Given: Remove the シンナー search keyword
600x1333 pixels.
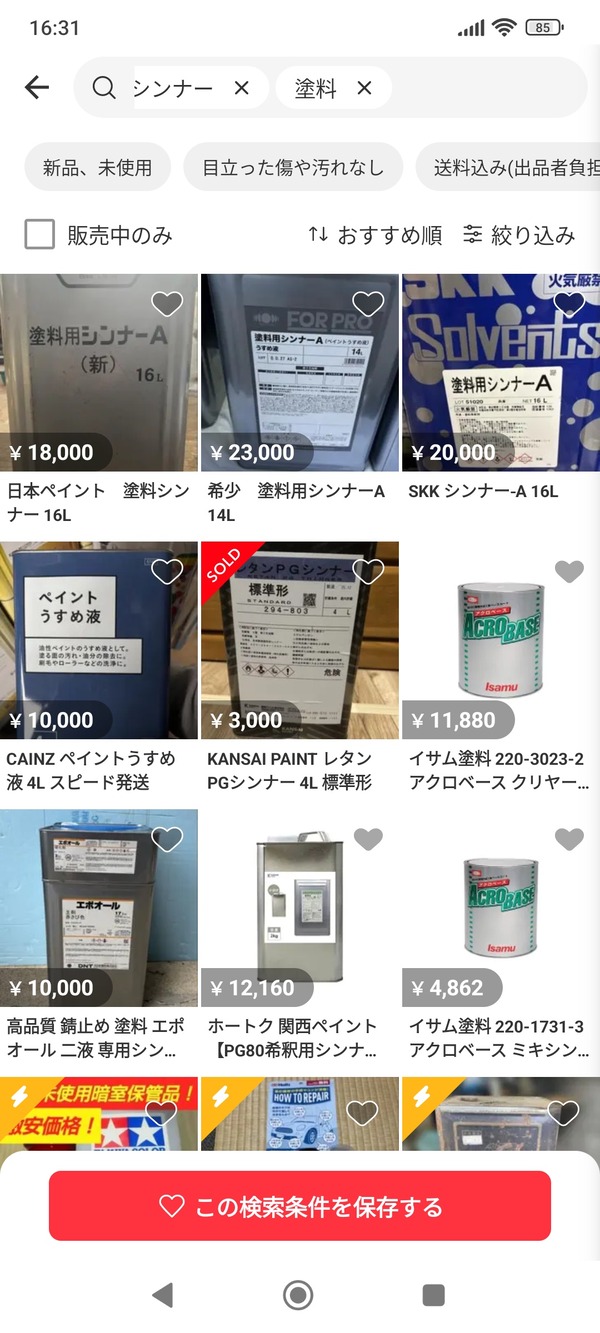Looking at the screenshot, I should [241, 89].
